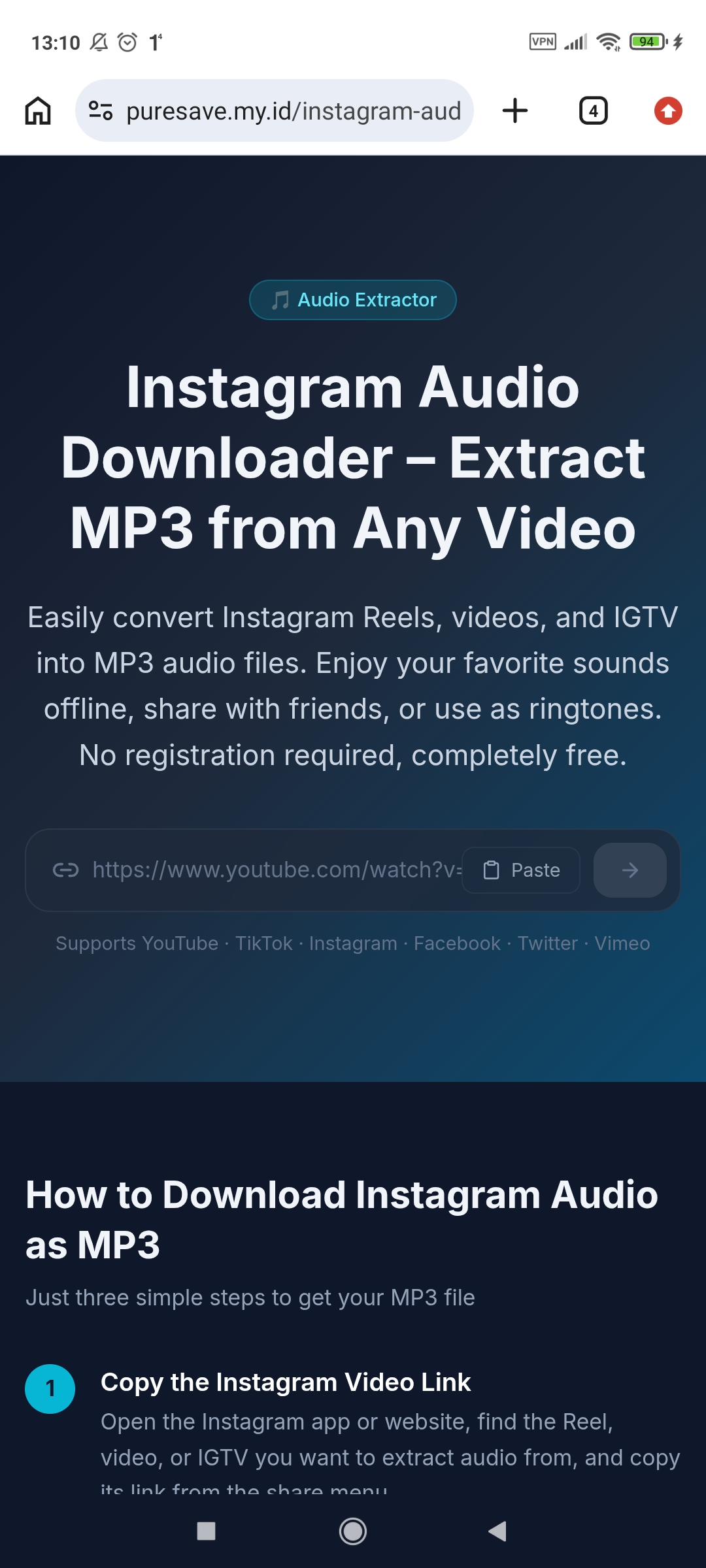Open recent apps from navigation bar
The height and width of the screenshot is (1568, 706).
point(207,1531)
